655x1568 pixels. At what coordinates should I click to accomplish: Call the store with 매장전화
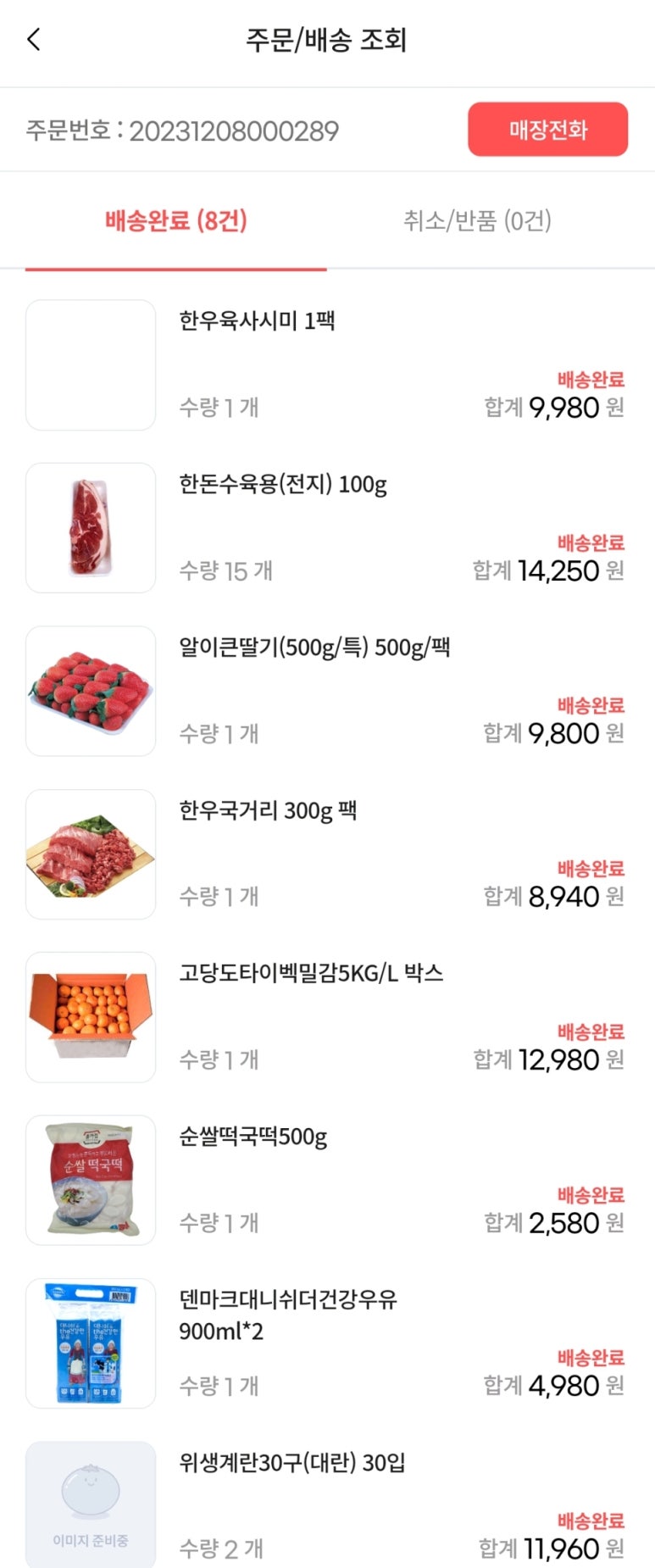(x=547, y=130)
